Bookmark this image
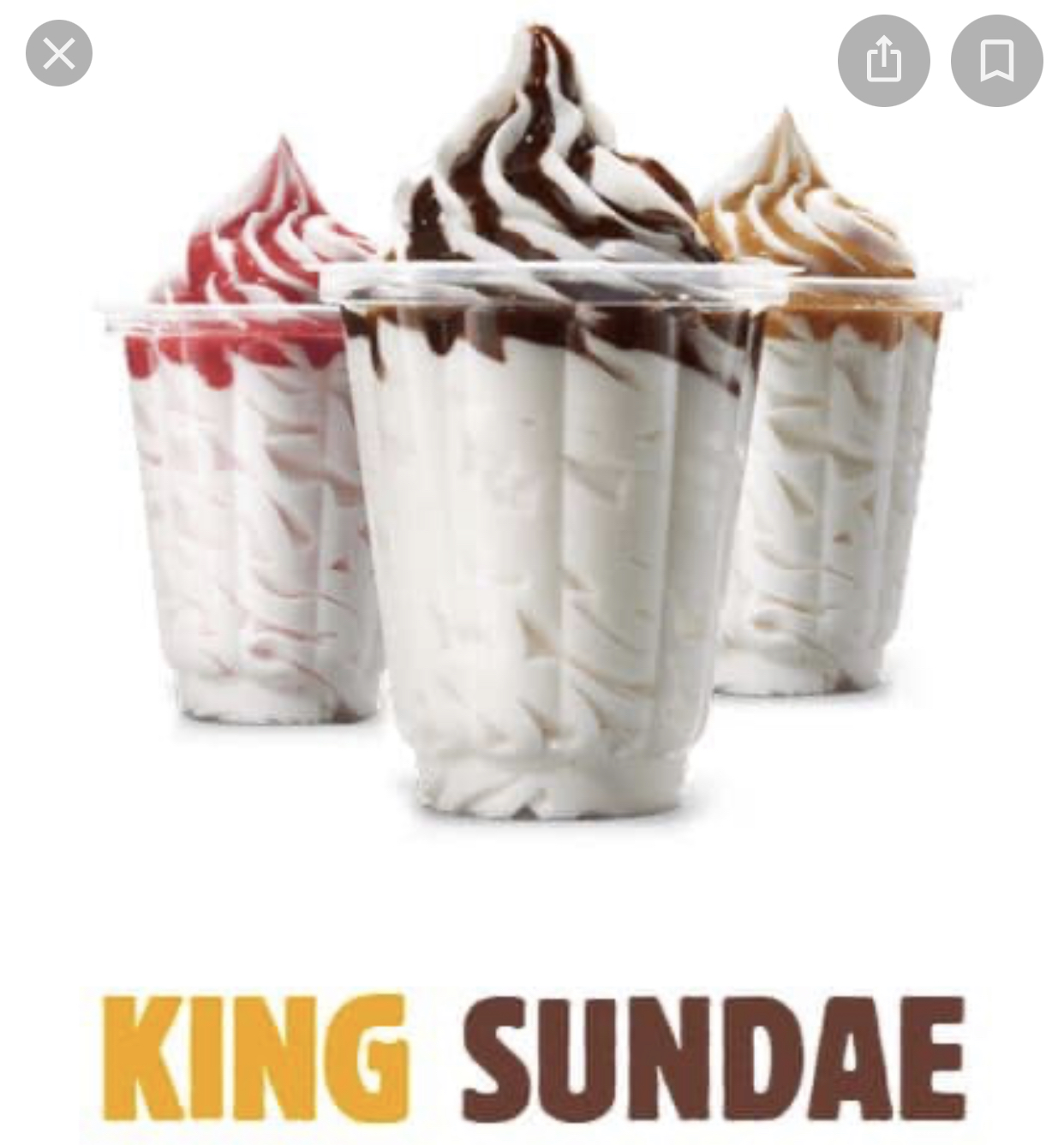The width and height of the screenshot is (1064, 1145). pyautogui.click(x=997, y=61)
